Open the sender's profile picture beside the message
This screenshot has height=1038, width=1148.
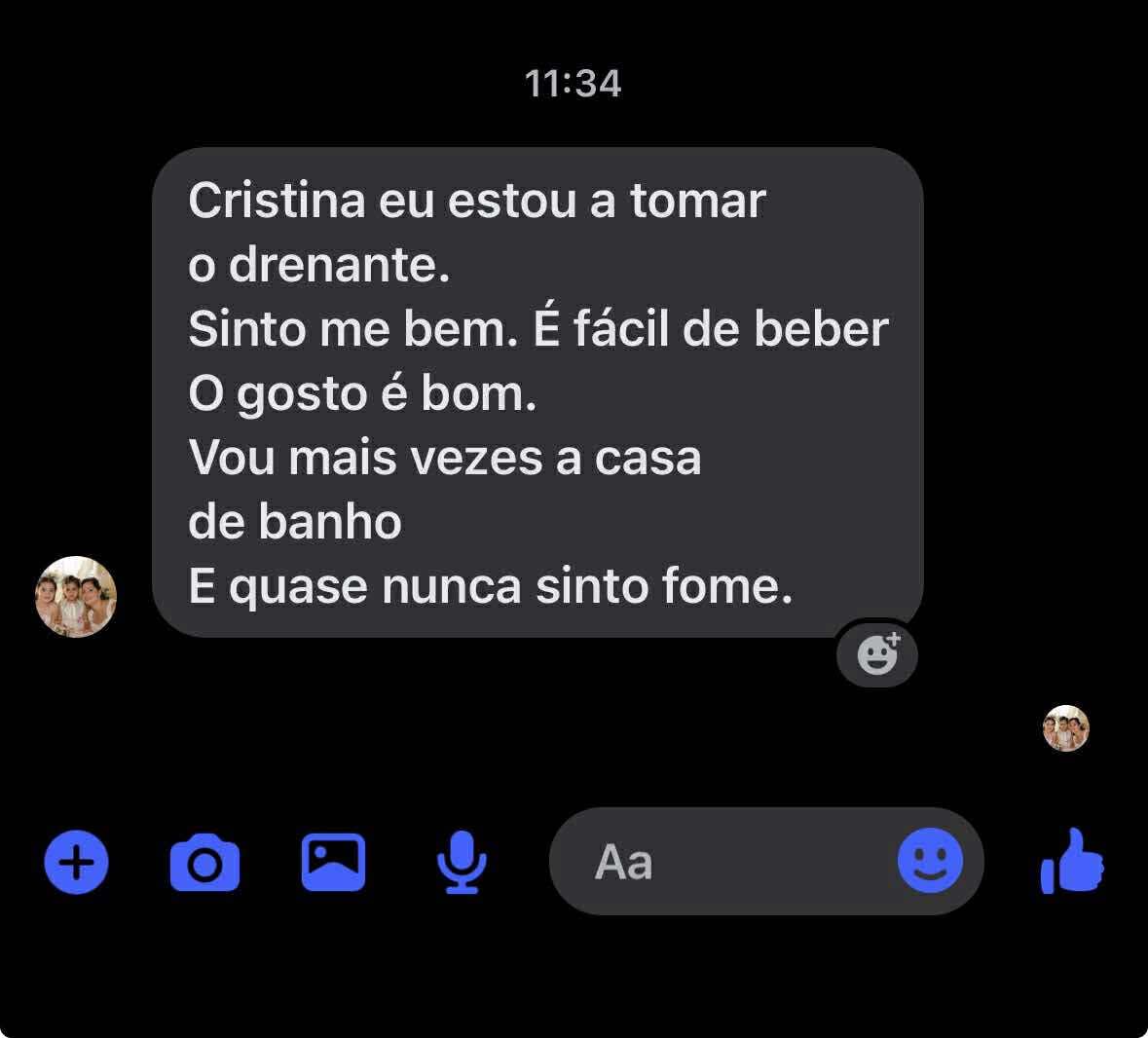point(76,597)
